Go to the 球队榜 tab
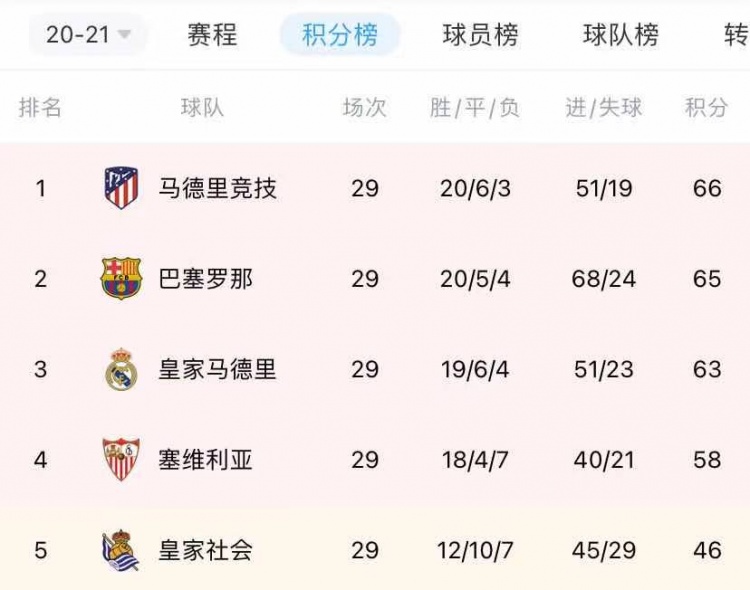The height and width of the screenshot is (590, 750). (x=621, y=35)
